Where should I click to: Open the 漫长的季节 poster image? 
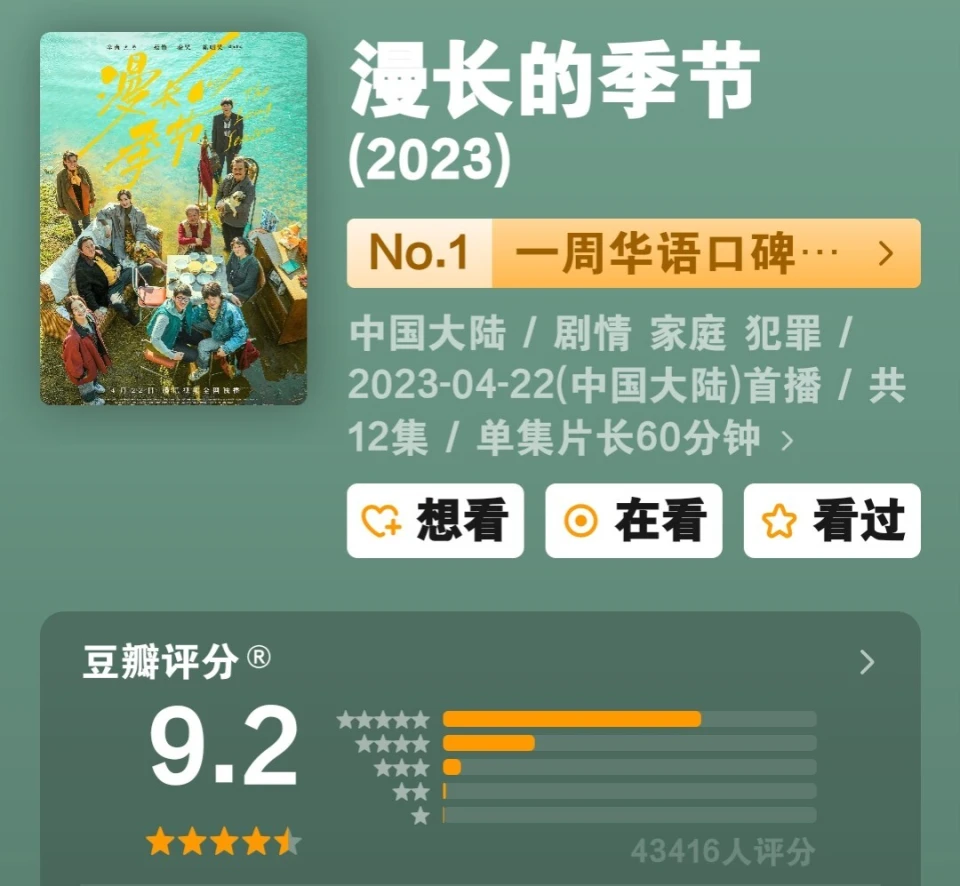pyautogui.click(x=173, y=218)
